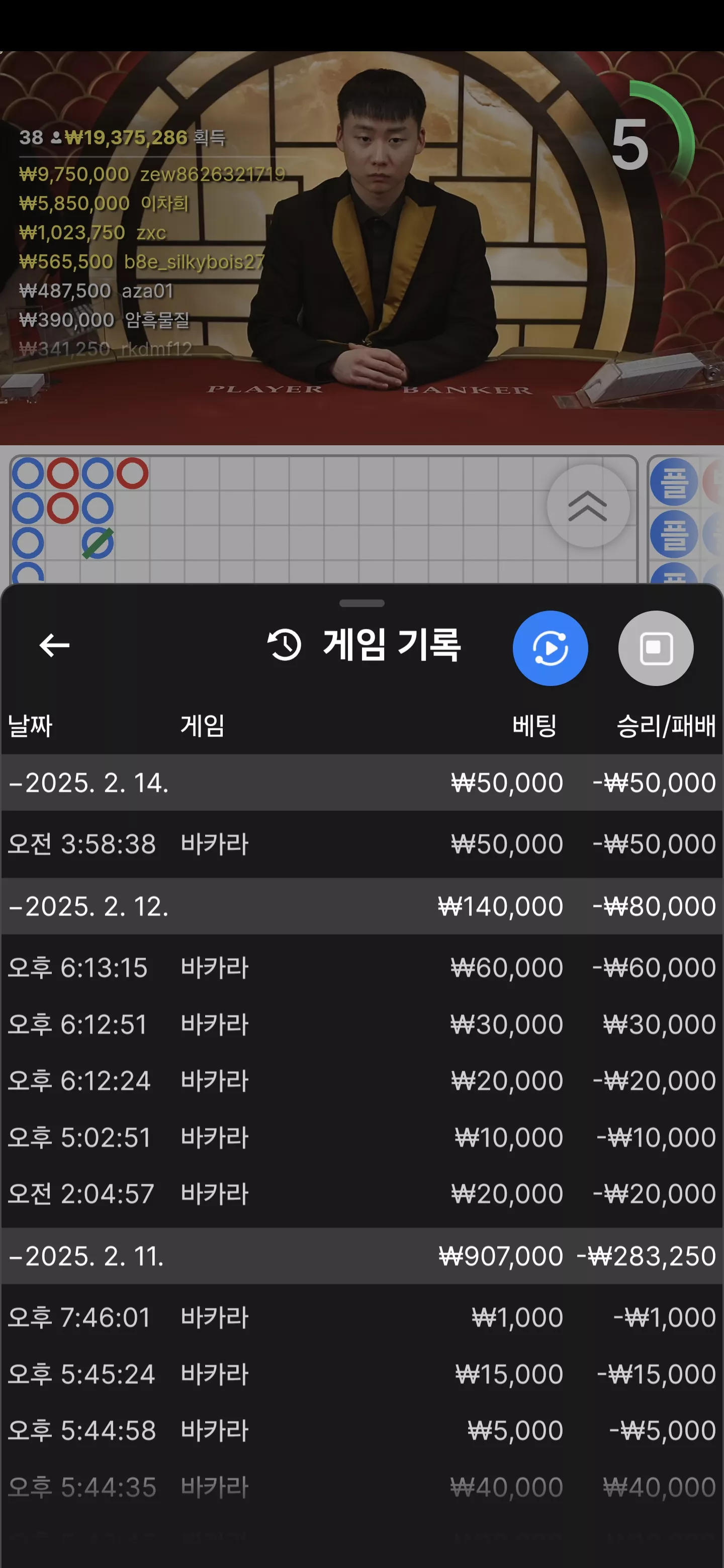Go back from the 게임 기록 panel
Image resolution: width=724 pixels, height=1568 pixels.
coord(54,645)
